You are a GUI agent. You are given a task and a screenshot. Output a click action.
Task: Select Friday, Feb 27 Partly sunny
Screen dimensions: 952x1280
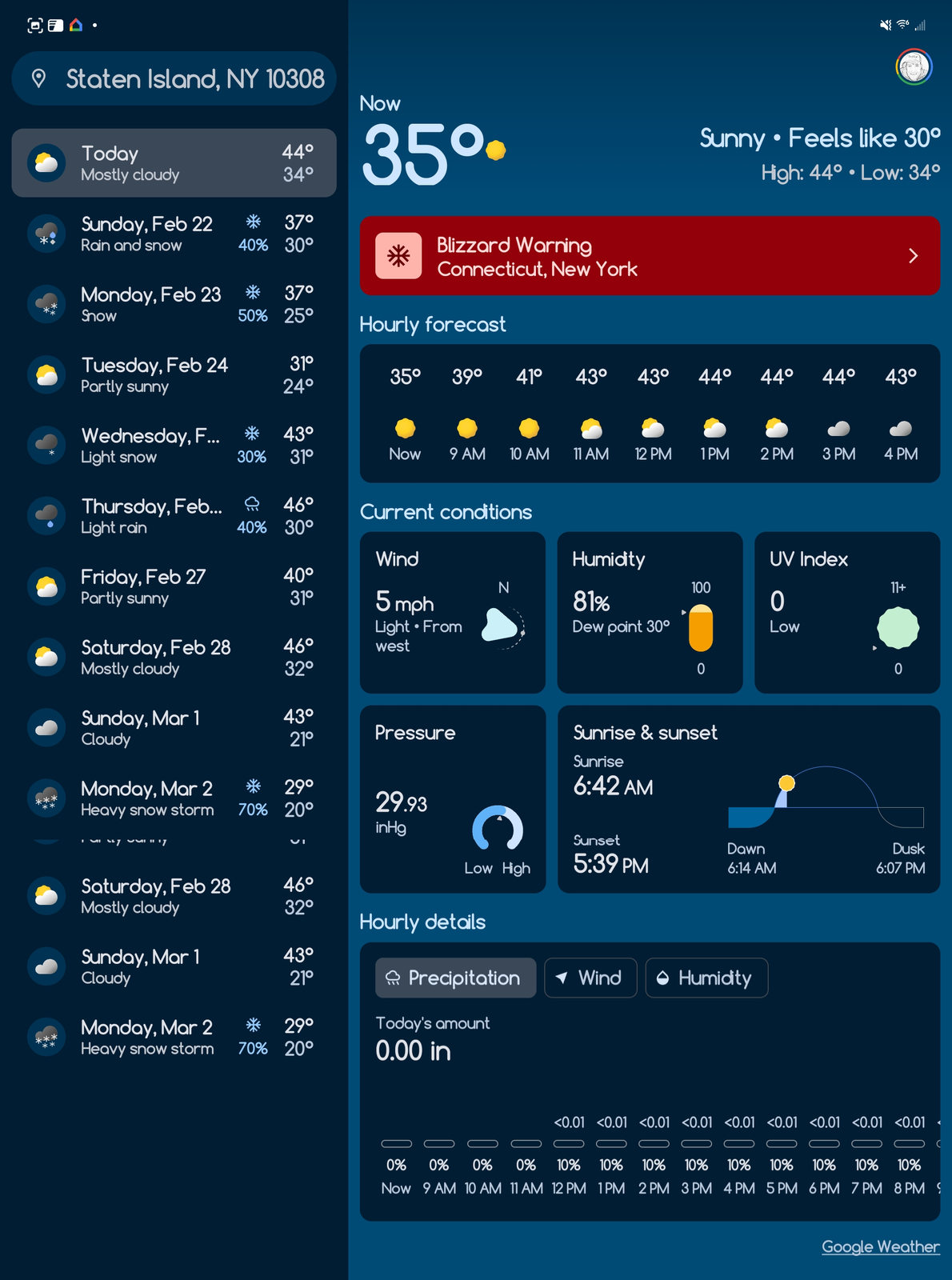click(x=174, y=586)
